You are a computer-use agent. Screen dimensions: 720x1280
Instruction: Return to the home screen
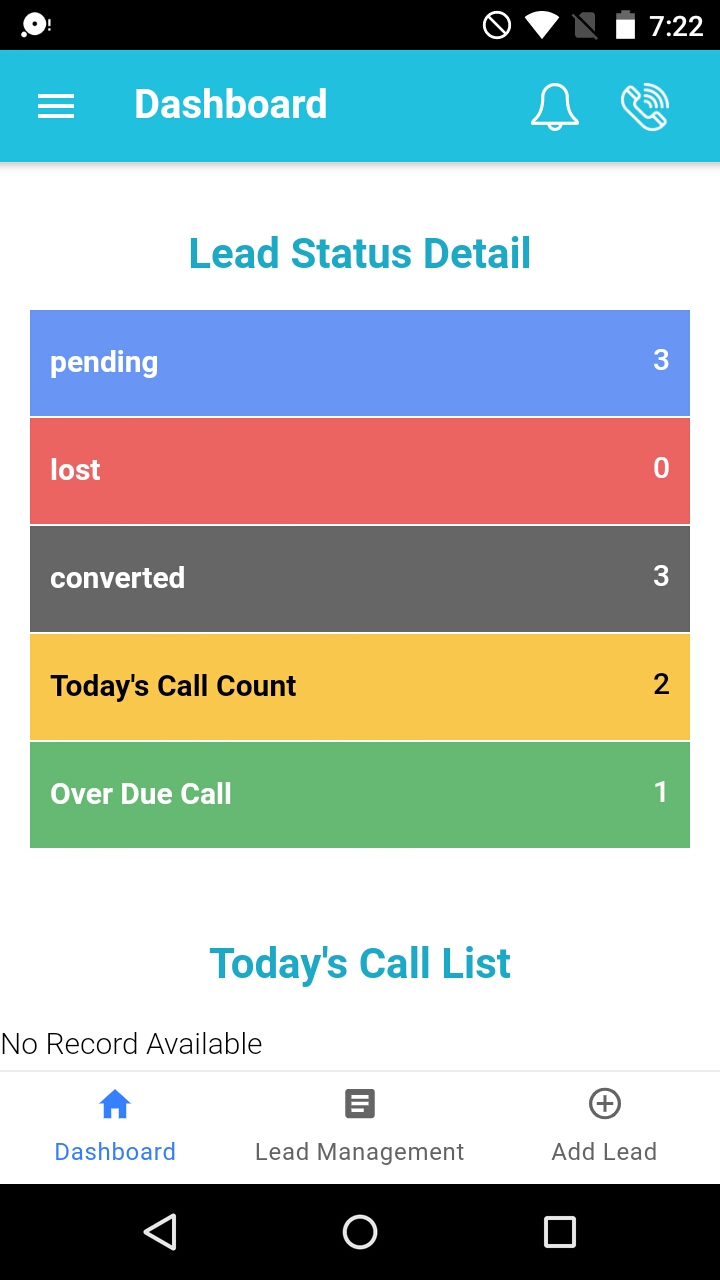[x=360, y=1232]
